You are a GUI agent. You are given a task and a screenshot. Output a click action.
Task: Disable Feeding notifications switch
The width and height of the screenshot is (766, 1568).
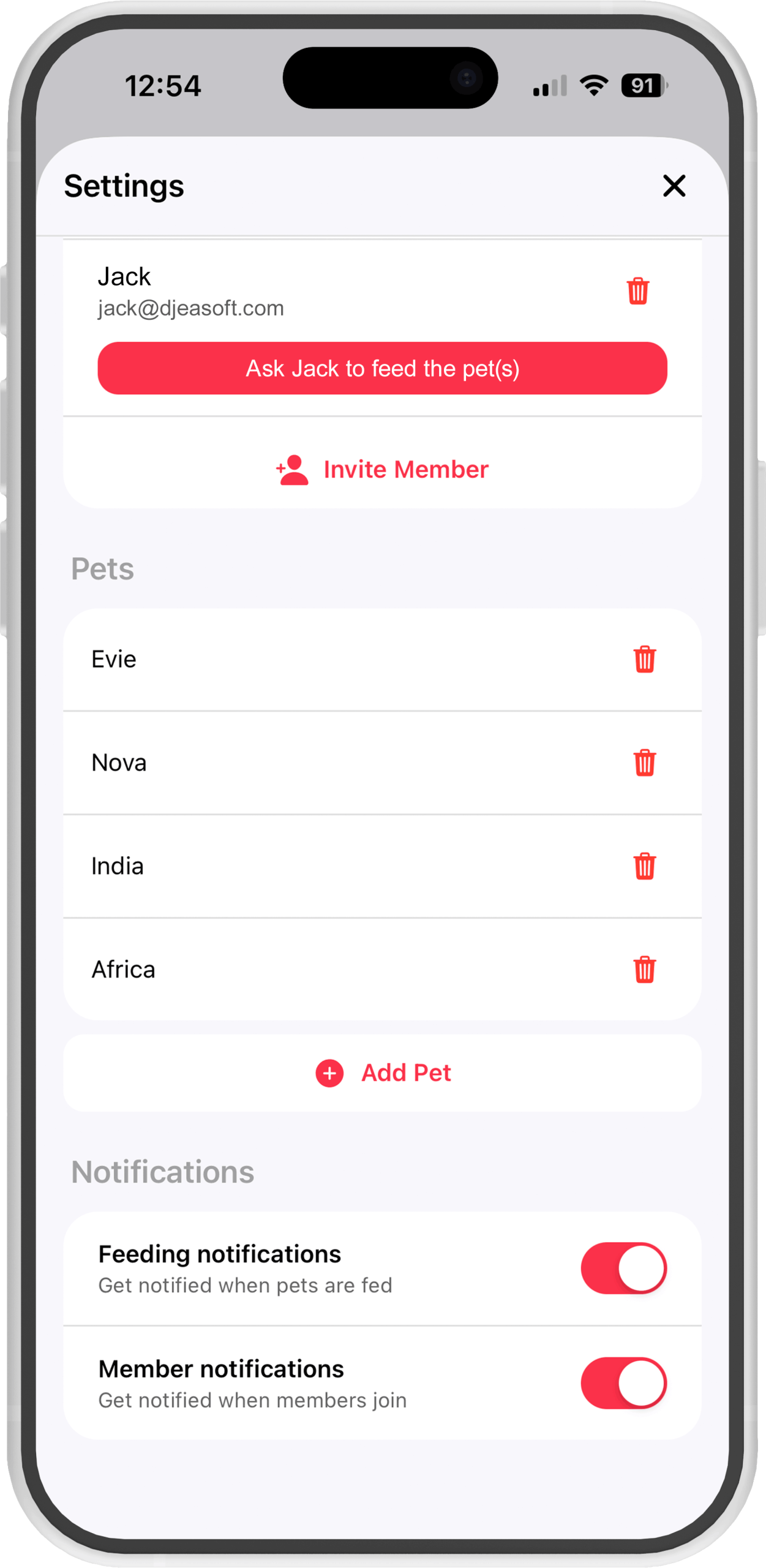(623, 1268)
